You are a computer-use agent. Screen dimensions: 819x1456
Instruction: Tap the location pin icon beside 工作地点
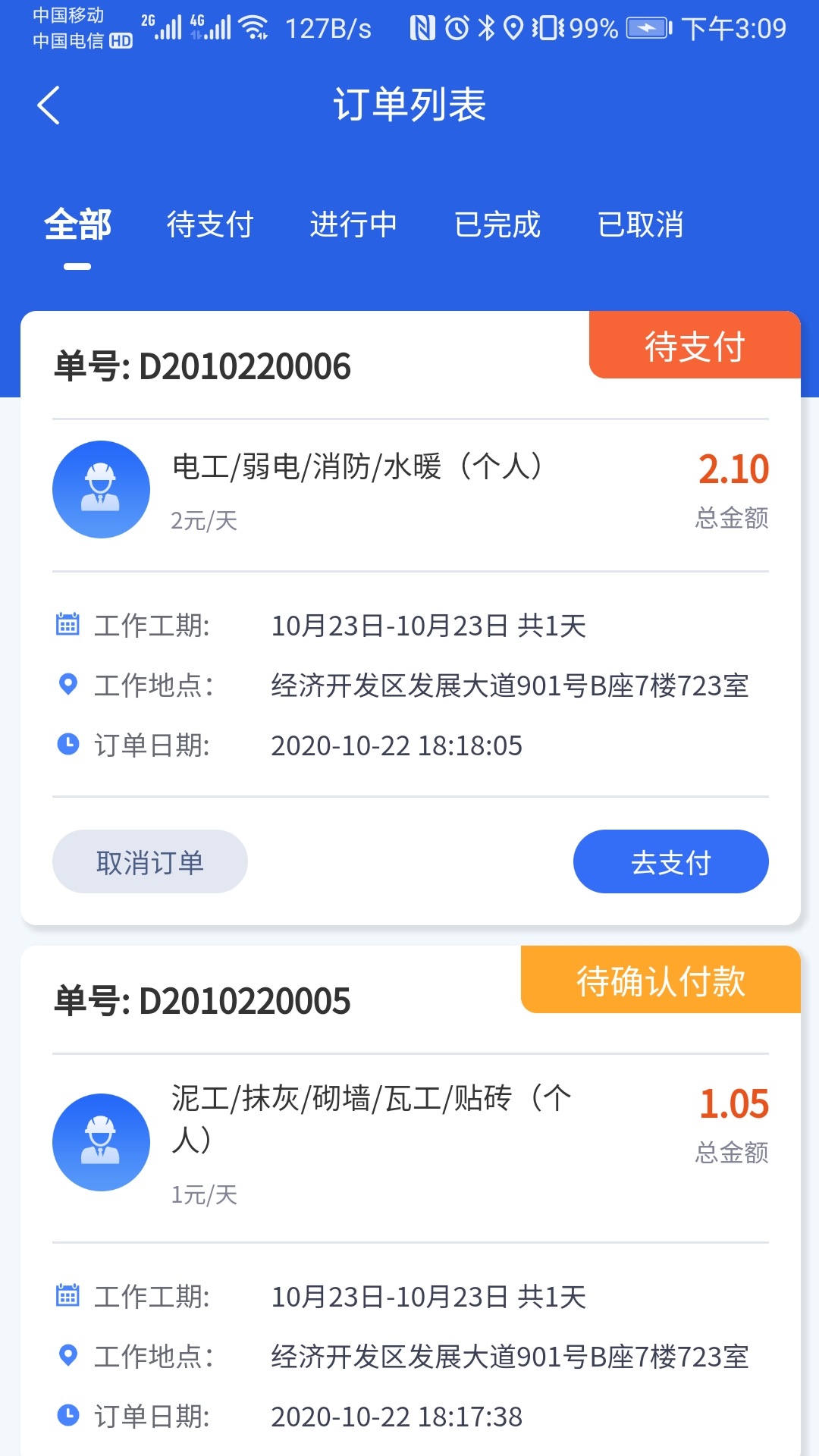point(67,685)
